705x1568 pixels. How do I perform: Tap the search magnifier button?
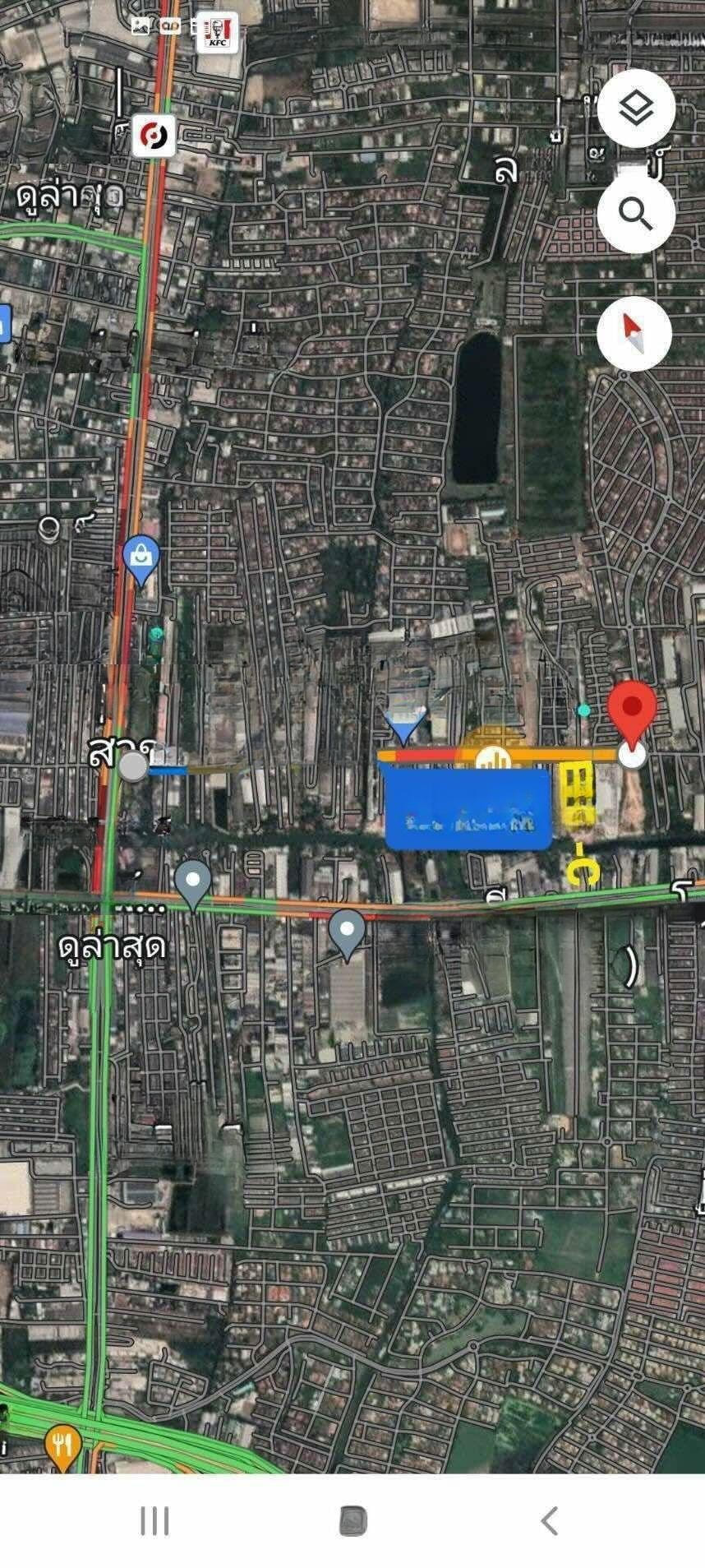point(636,214)
